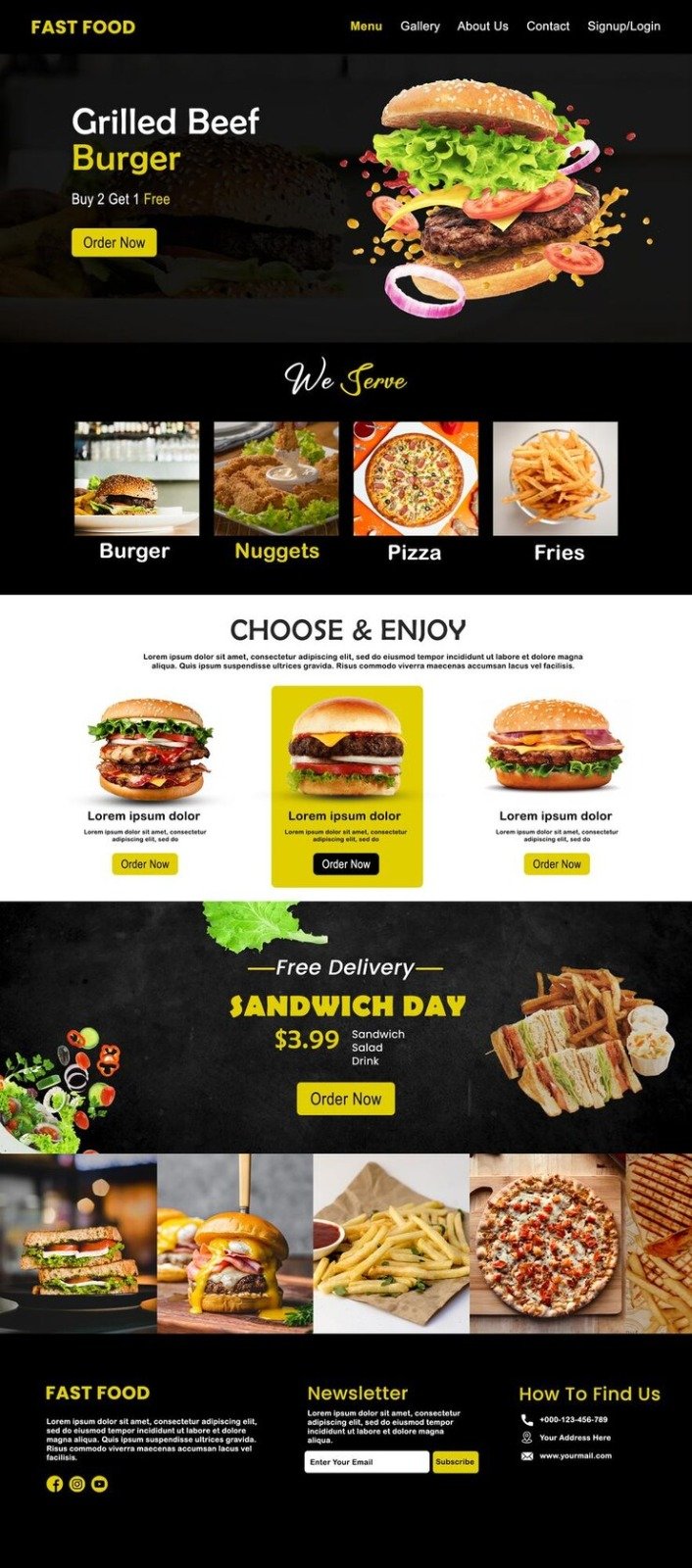Image resolution: width=692 pixels, height=1568 pixels.
Task: Open the Menu link in the header
Action: (x=366, y=26)
